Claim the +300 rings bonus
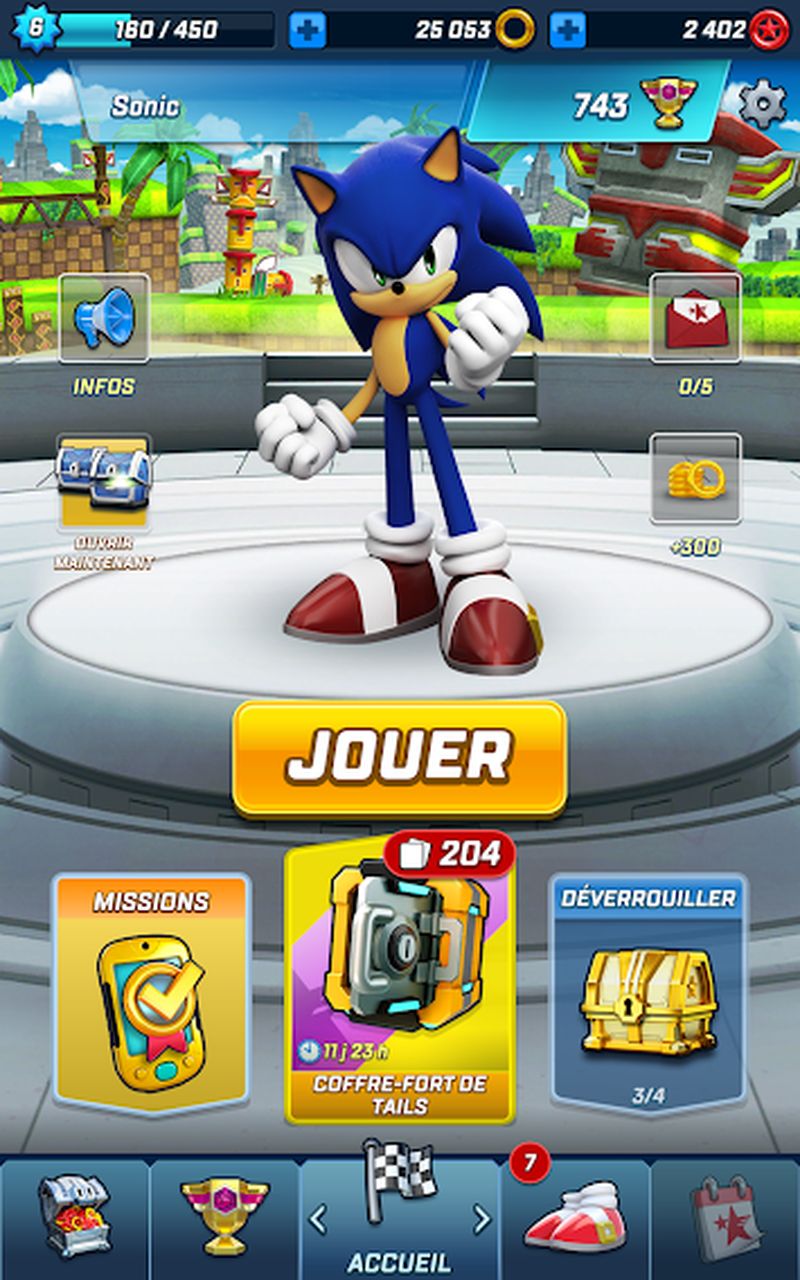Image resolution: width=800 pixels, height=1280 pixels. point(696,478)
